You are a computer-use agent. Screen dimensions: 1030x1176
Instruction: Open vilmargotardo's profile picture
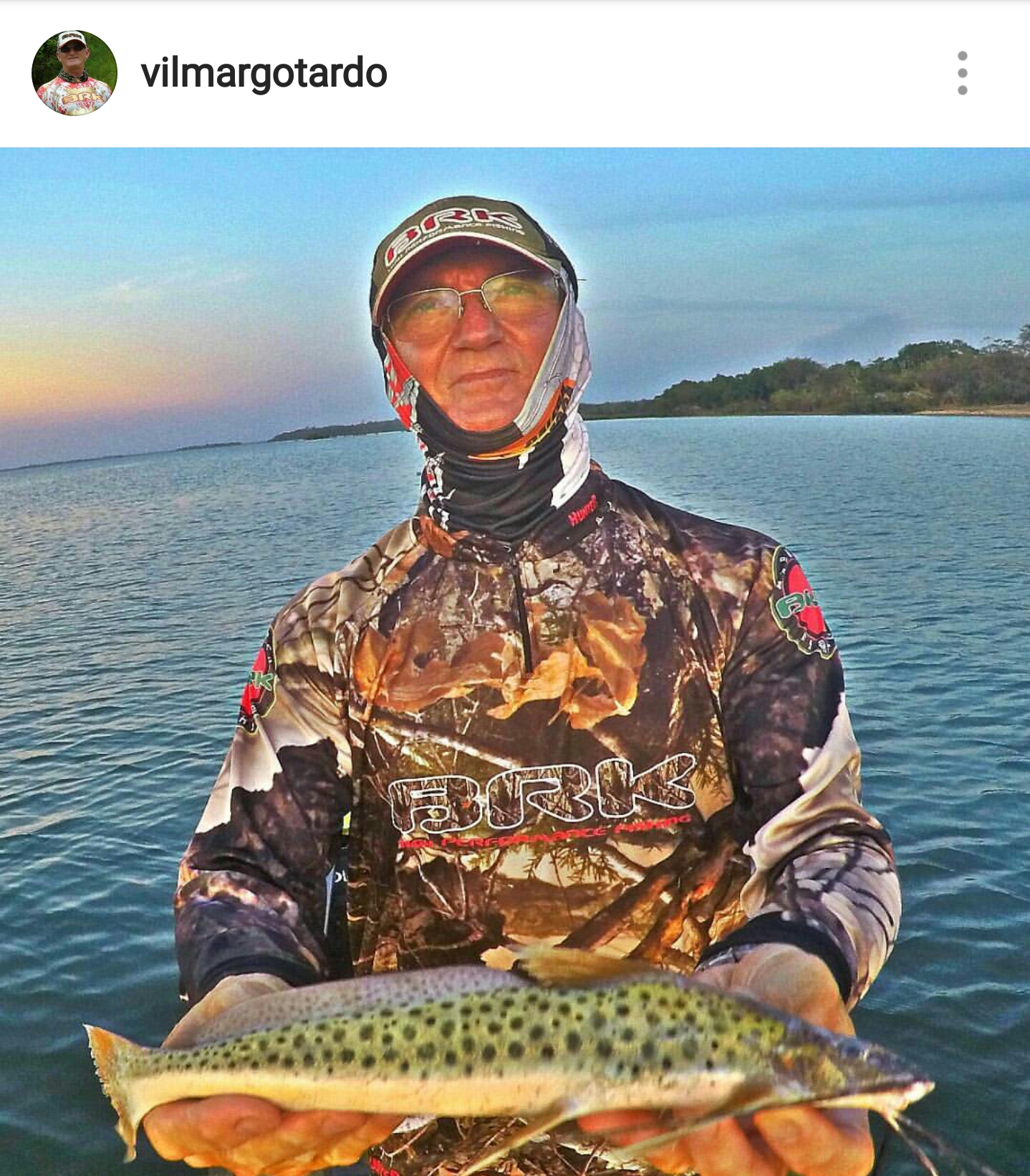point(74,73)
